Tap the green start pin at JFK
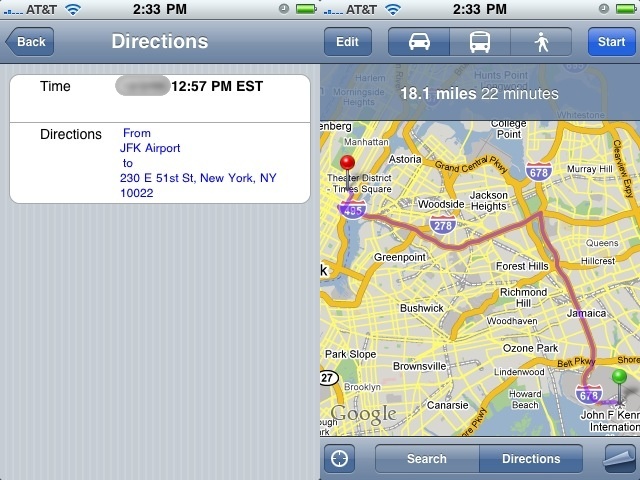640x480 pixels. point(619,378)
